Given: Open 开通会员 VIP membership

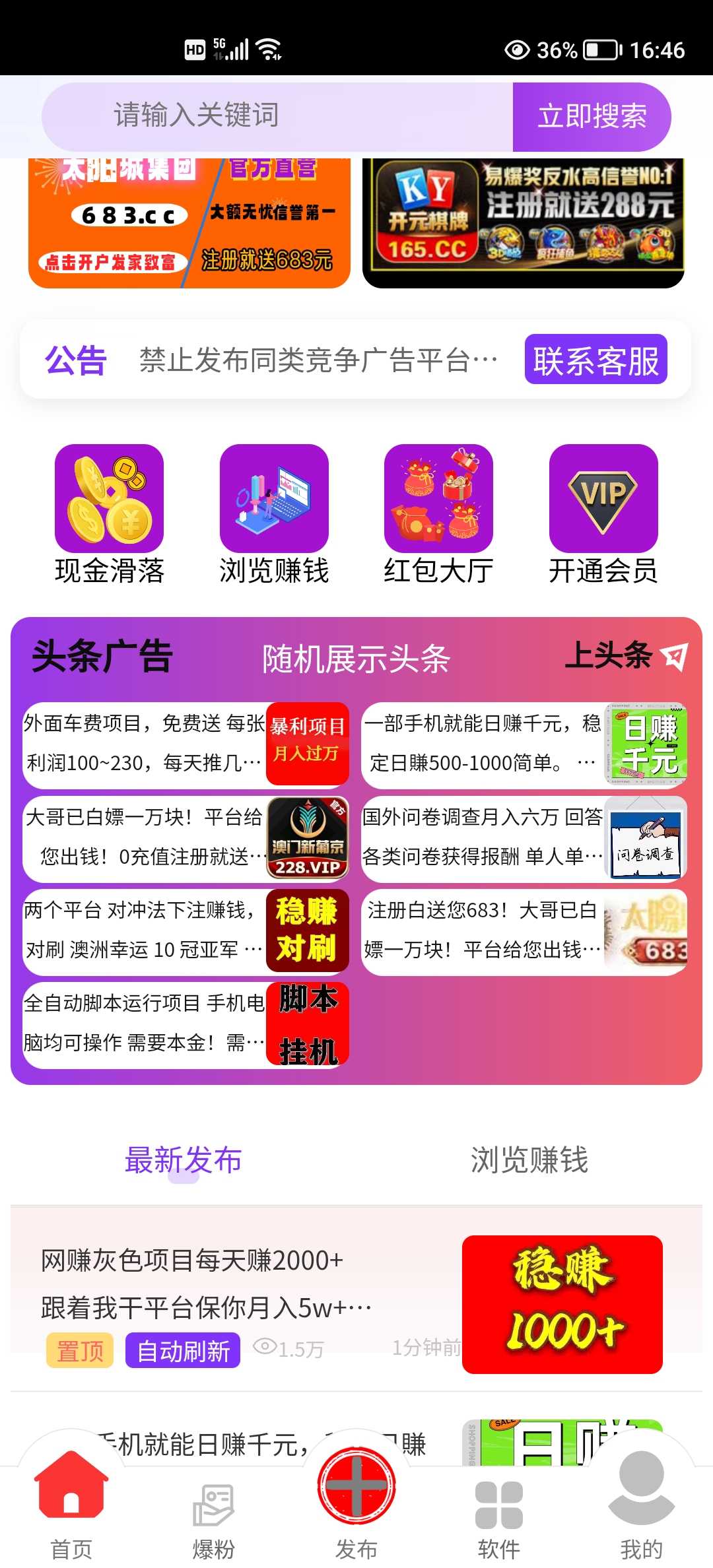Looking at the screenshot, I should click(x=603, y=515).
